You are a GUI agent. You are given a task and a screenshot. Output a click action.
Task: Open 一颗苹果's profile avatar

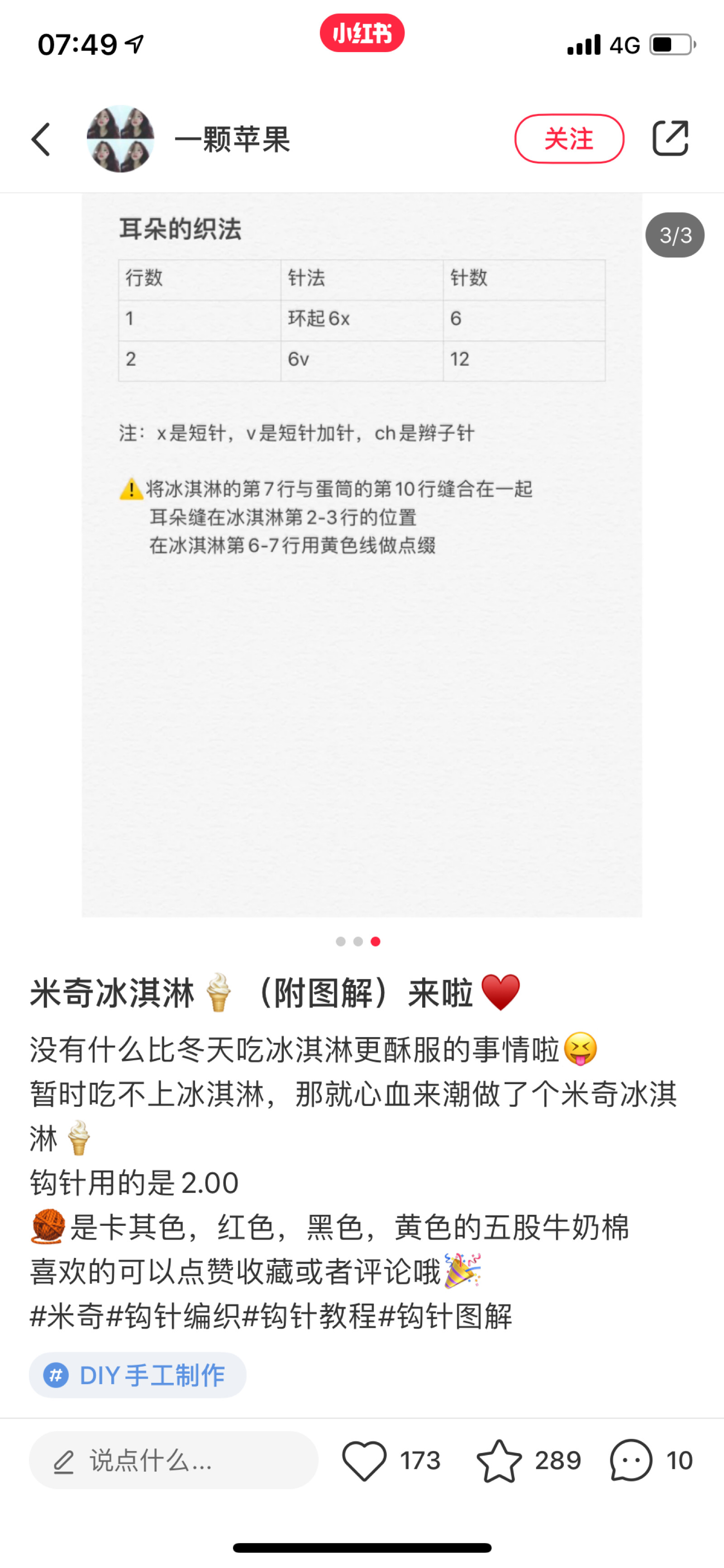click(120, 139)
